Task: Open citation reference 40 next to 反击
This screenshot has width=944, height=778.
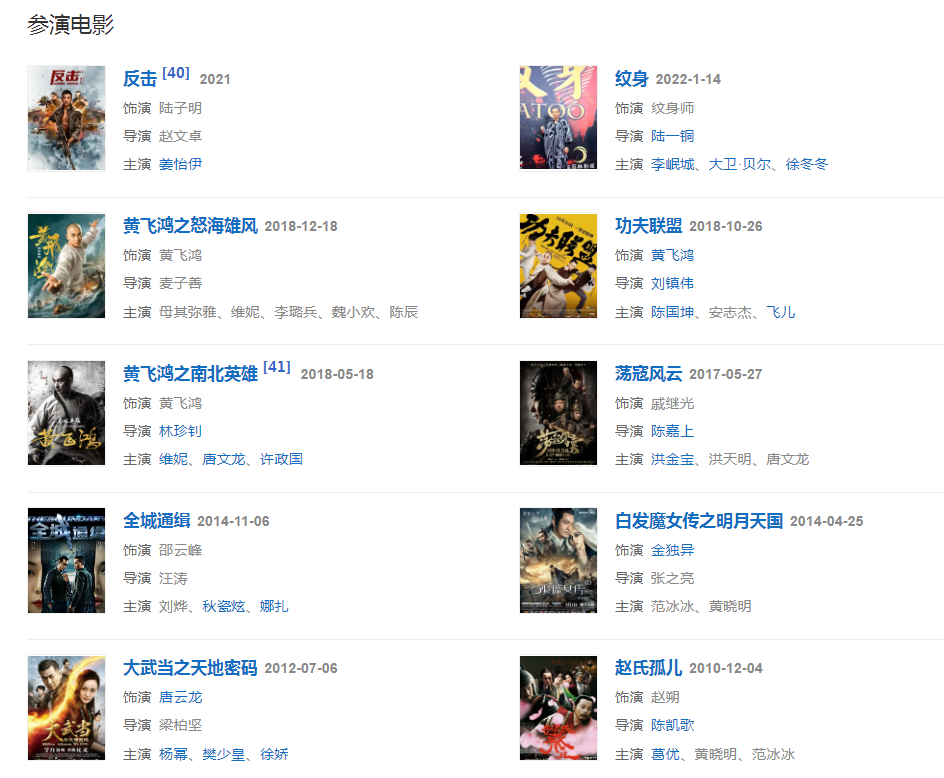Action: point(175,73)
